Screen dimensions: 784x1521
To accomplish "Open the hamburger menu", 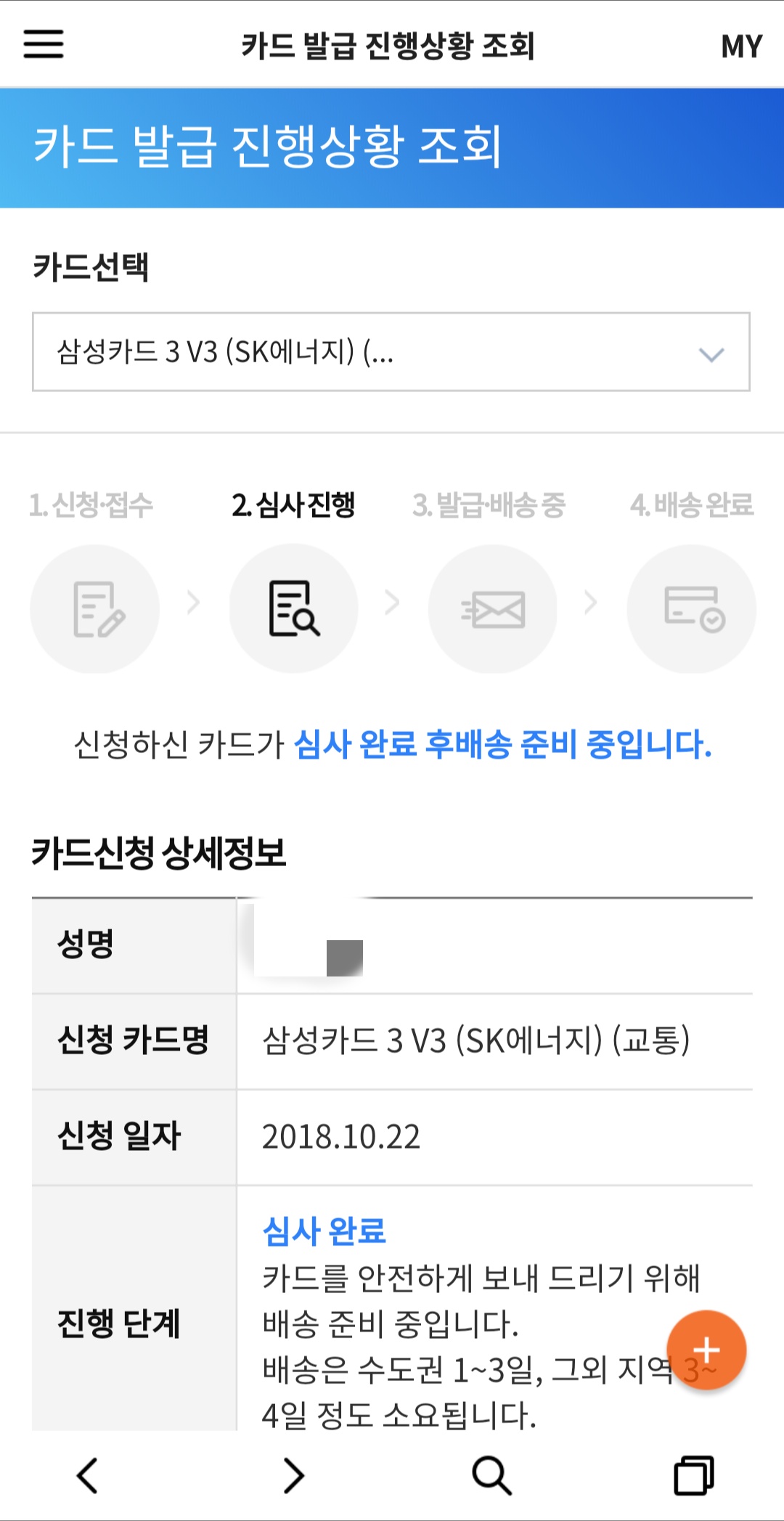I will click(44, 44).
